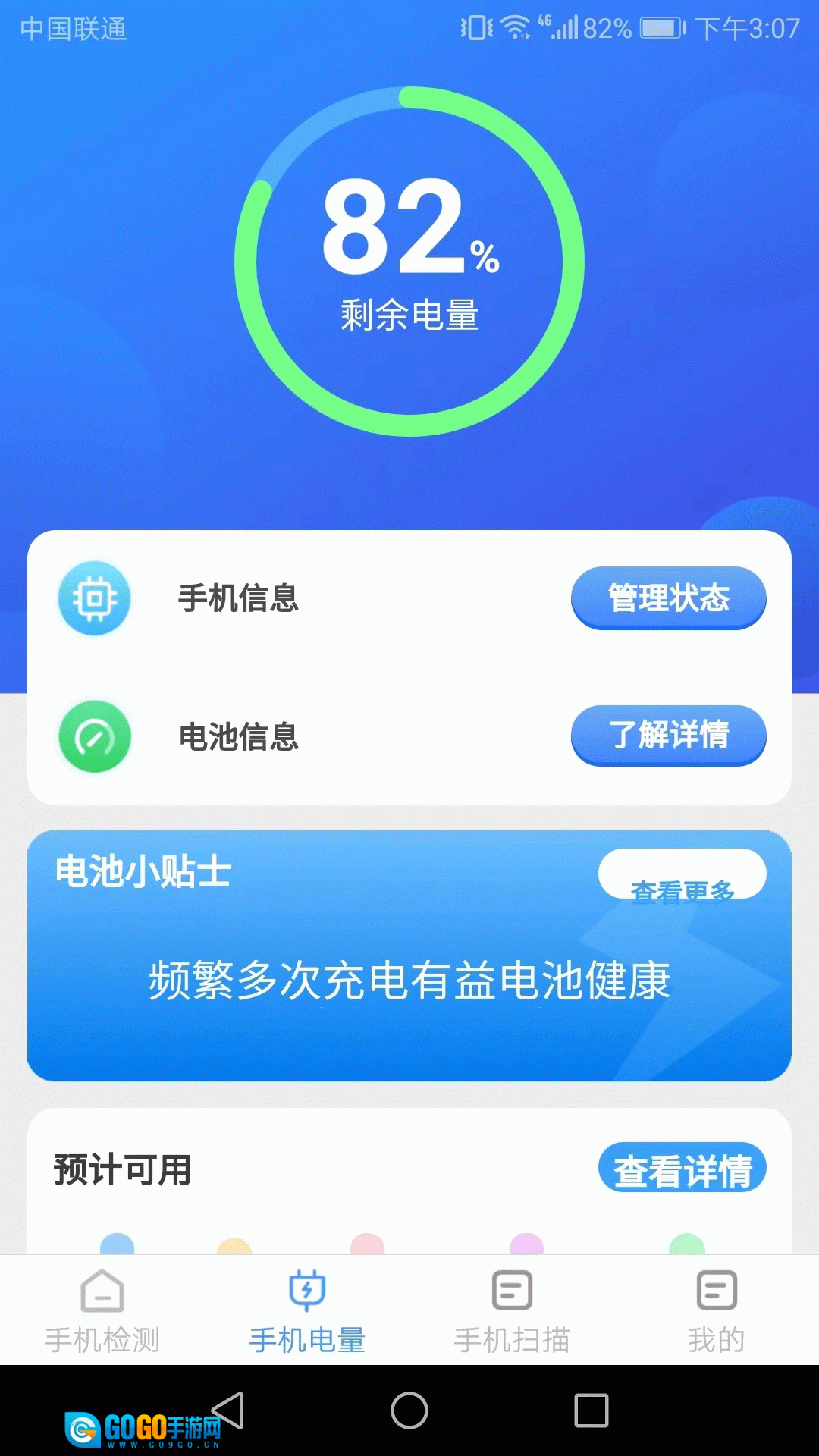Go to the 手机扫描 tab
The image size is (819, 1456).
coord(512,1311)
